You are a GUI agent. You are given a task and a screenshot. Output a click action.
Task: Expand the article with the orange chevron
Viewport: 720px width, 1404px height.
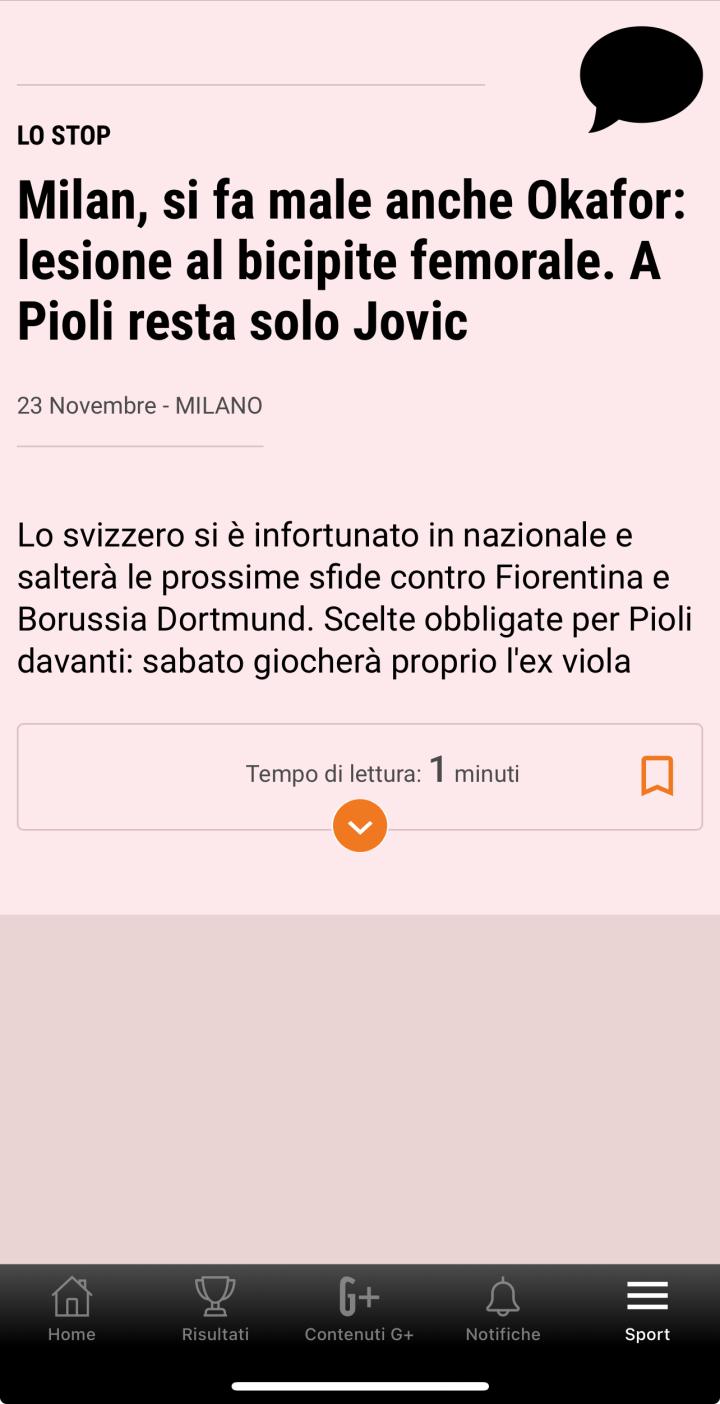[x=360, y=826]
